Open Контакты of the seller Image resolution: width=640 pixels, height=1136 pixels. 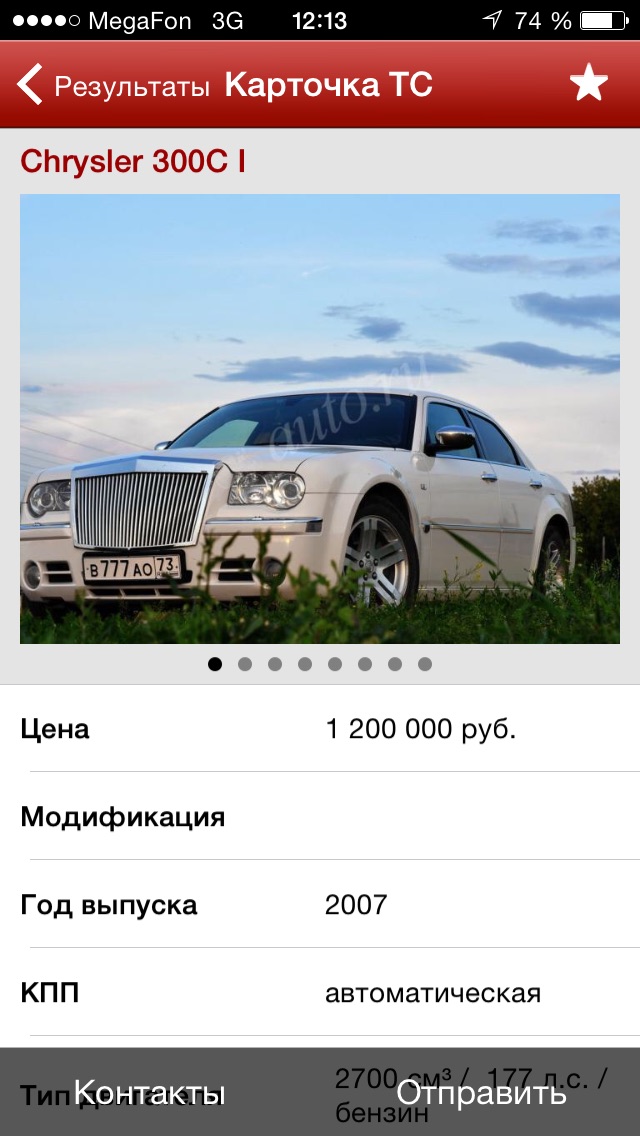(149, 1093)
